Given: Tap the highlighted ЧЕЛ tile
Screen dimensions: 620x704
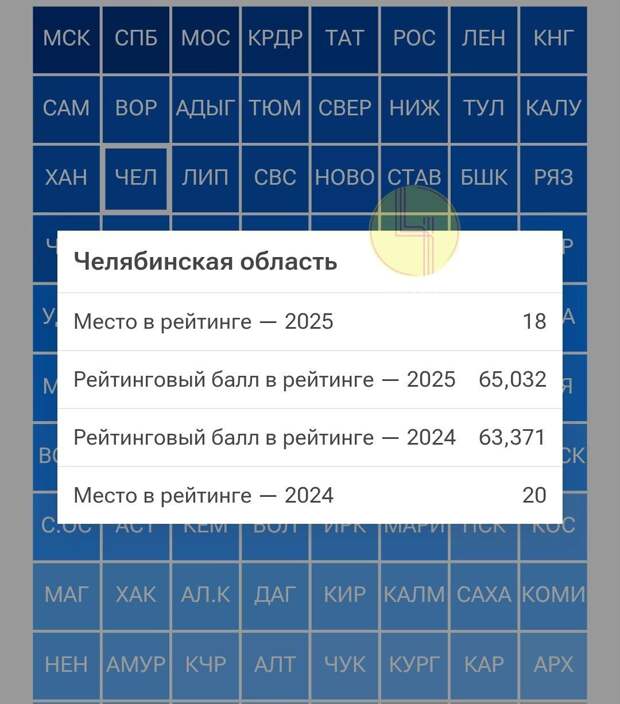Looking at the screenshot, I should [x=136, y=178].
